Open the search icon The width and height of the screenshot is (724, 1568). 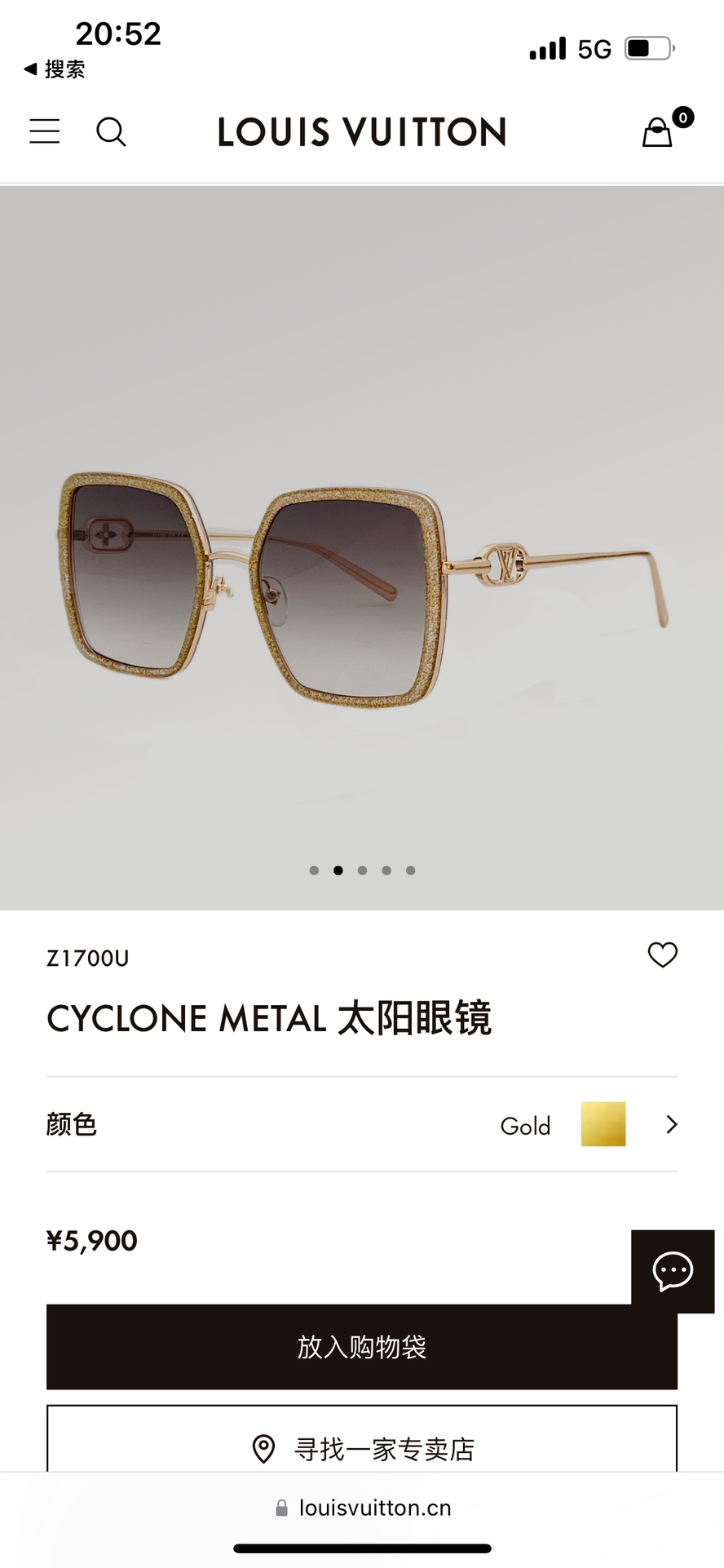(x=111, y=131)
